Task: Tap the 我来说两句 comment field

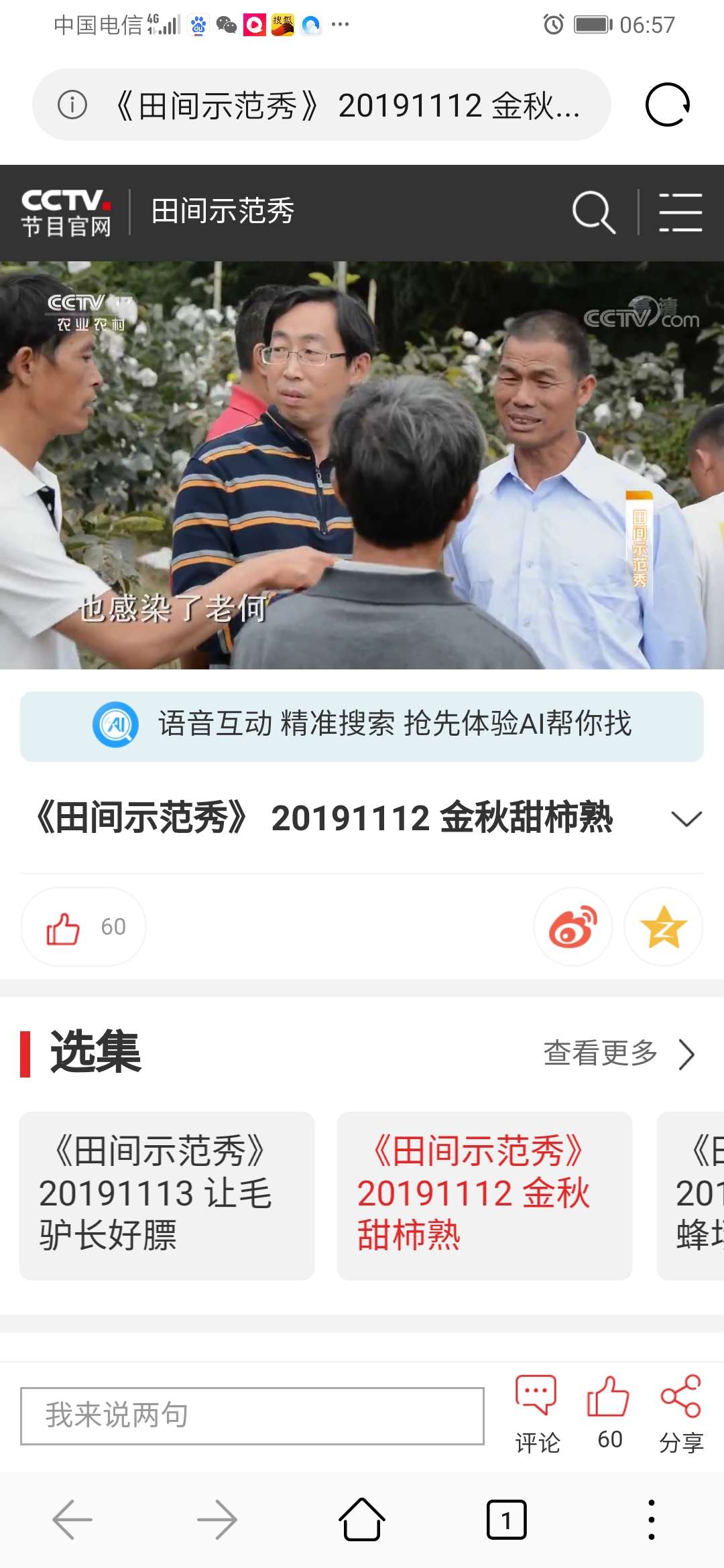Action: point(252,1416)
